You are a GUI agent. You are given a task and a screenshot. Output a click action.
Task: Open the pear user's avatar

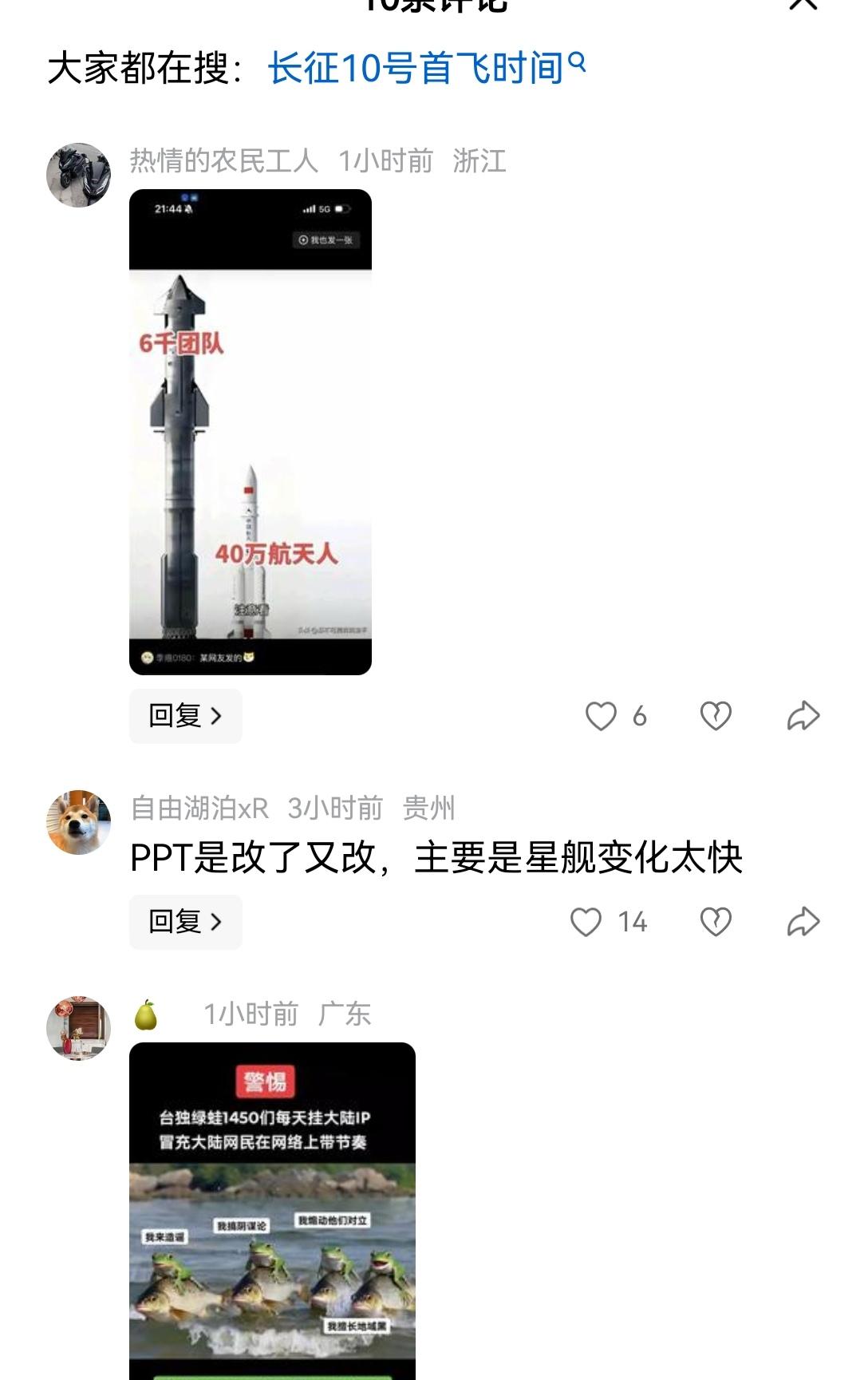[78, 1028]
